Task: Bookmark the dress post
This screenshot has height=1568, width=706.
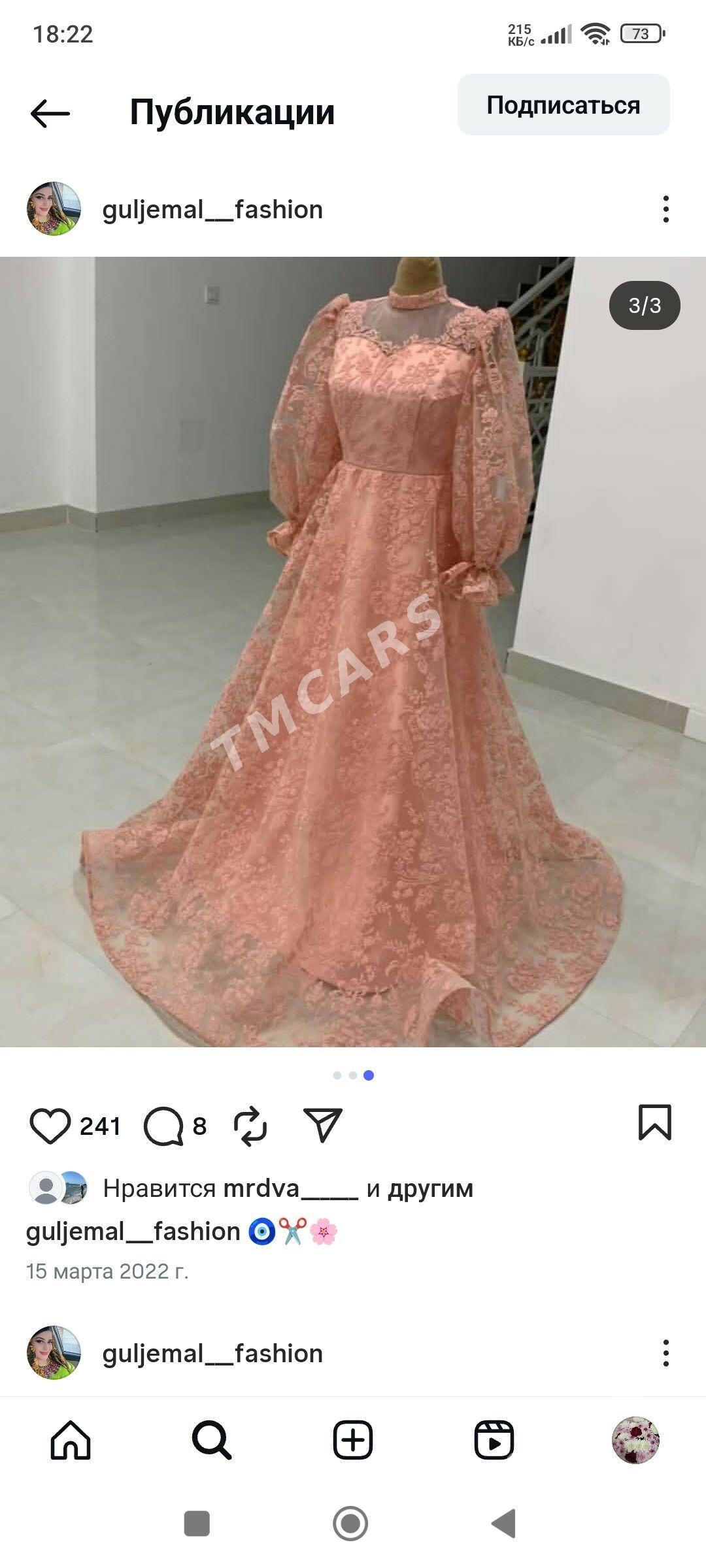Action: point(654,1122)
